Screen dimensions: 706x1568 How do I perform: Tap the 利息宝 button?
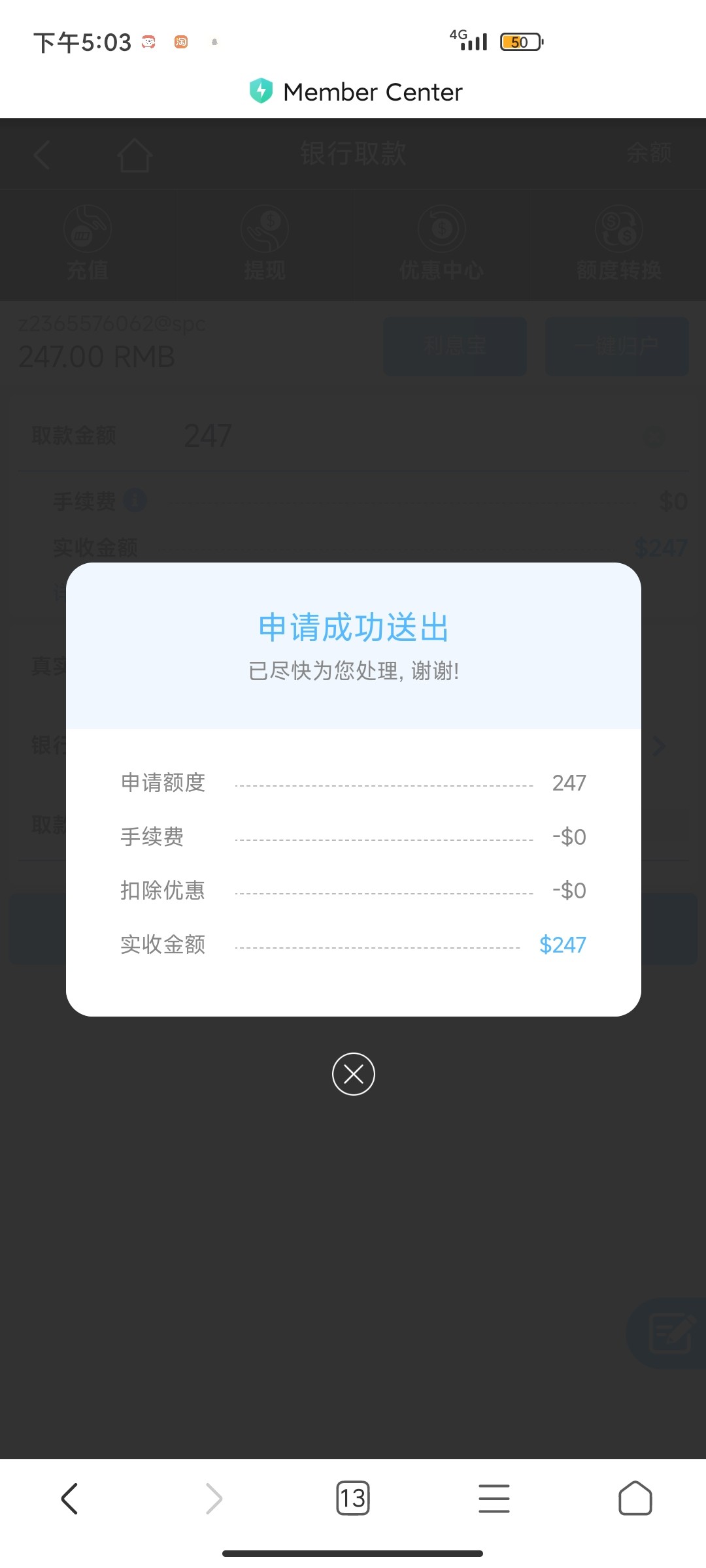tap(454, 346)
